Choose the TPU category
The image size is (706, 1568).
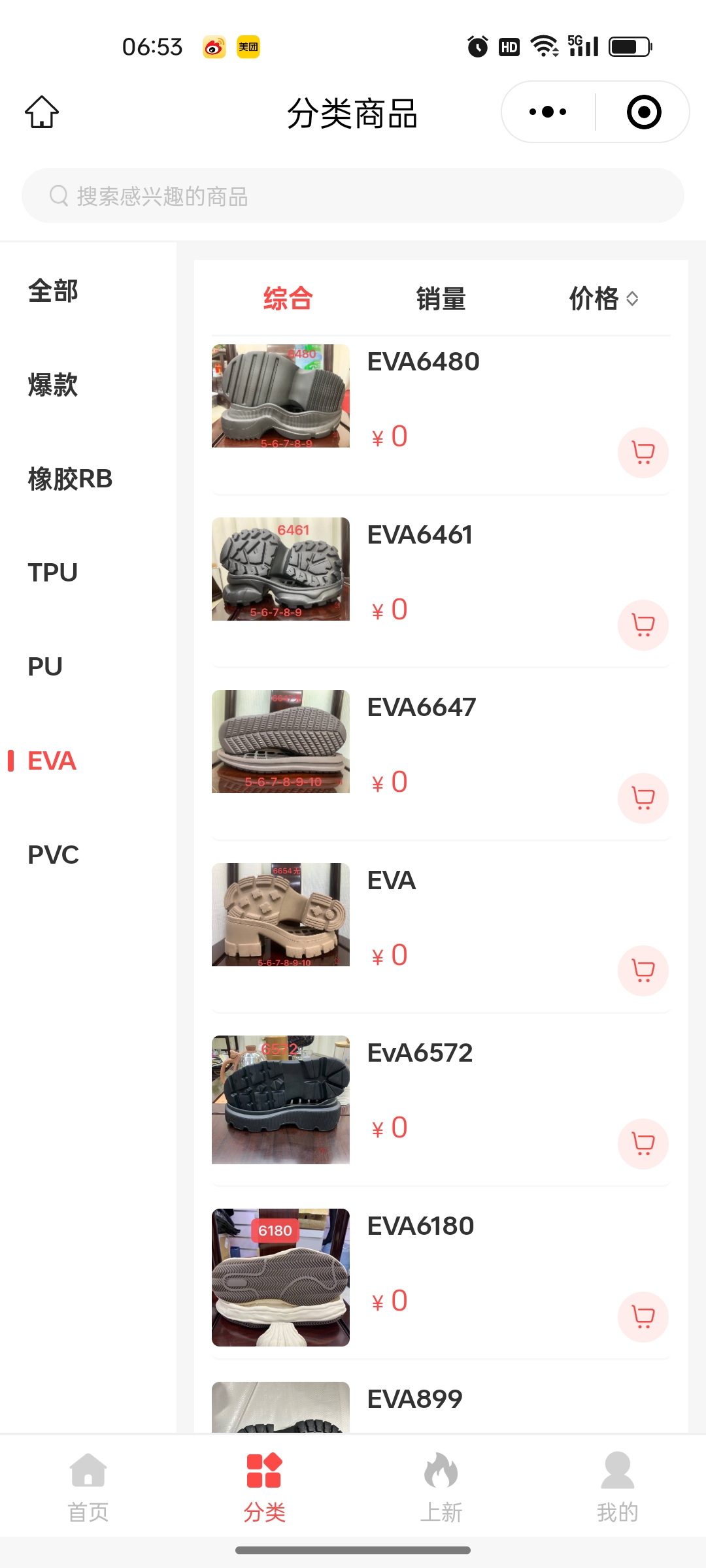[x=53, y=573]
